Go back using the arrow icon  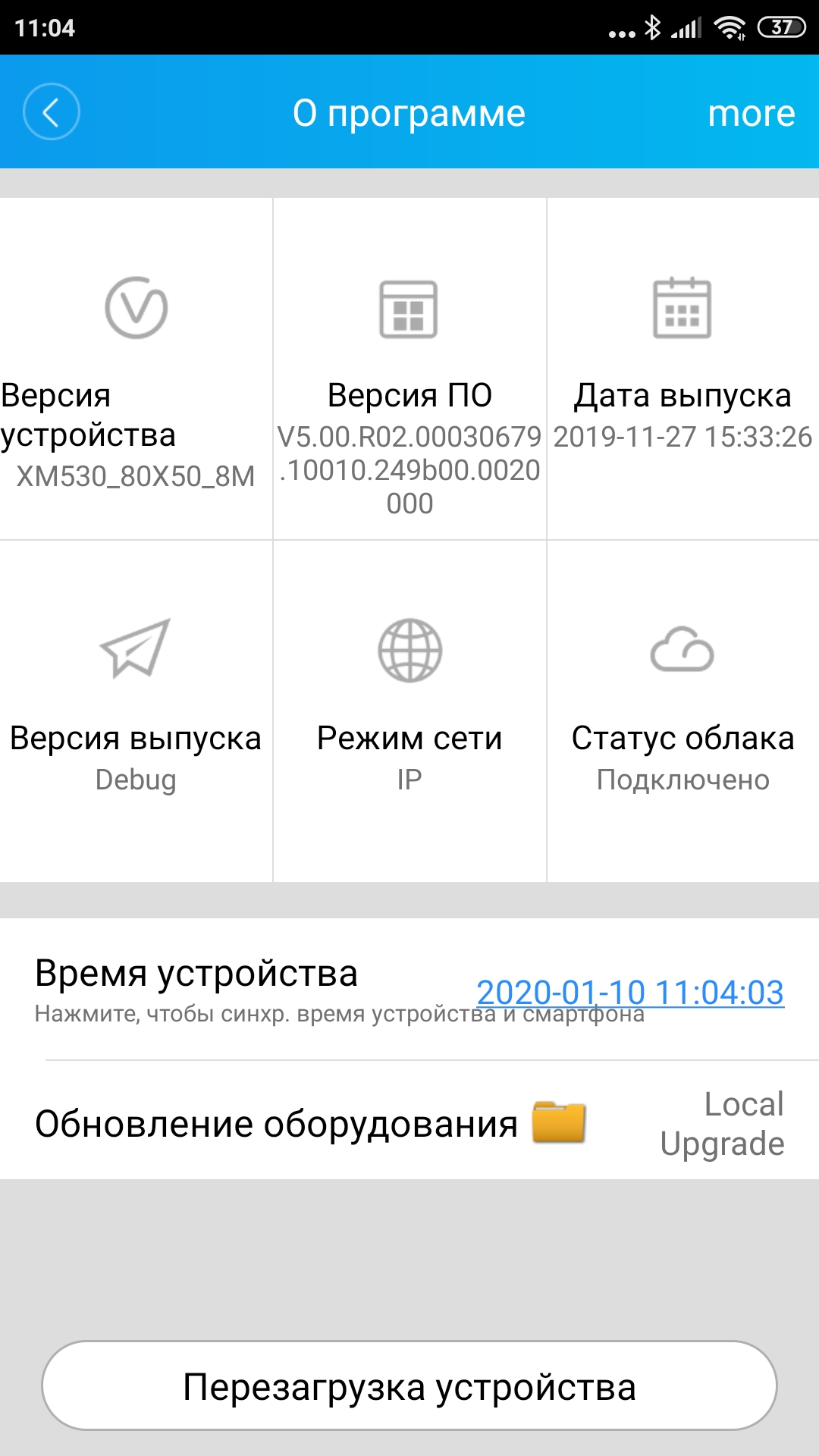pyautogui.click(x=52, y=112)
